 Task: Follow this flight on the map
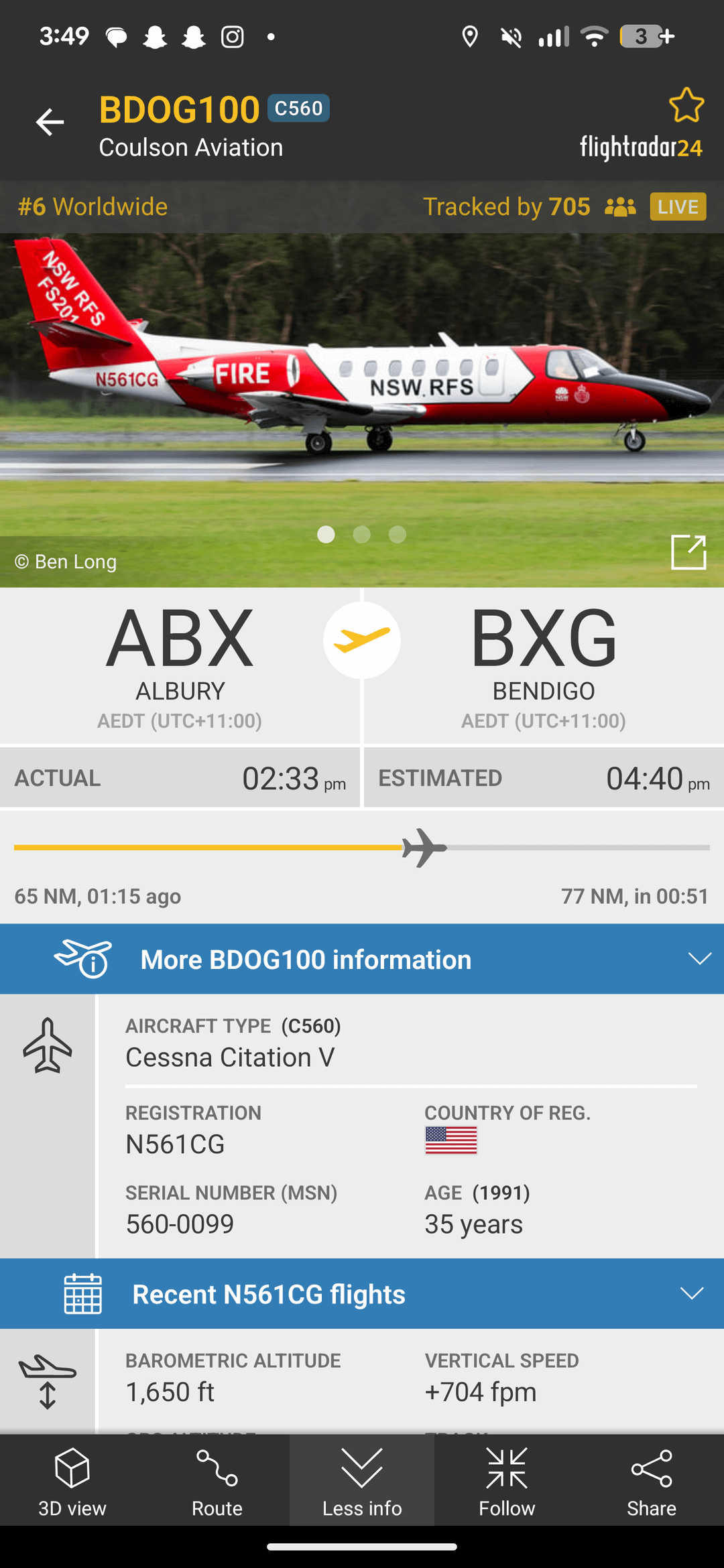point(507,1481)
